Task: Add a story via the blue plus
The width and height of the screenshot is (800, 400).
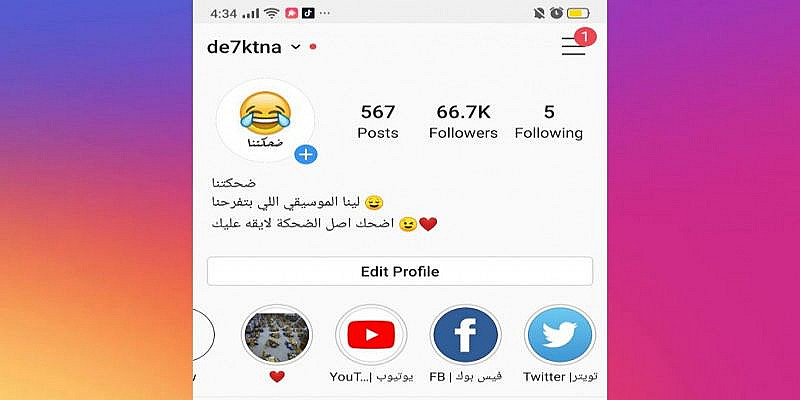Action: [x=306, y=155]
